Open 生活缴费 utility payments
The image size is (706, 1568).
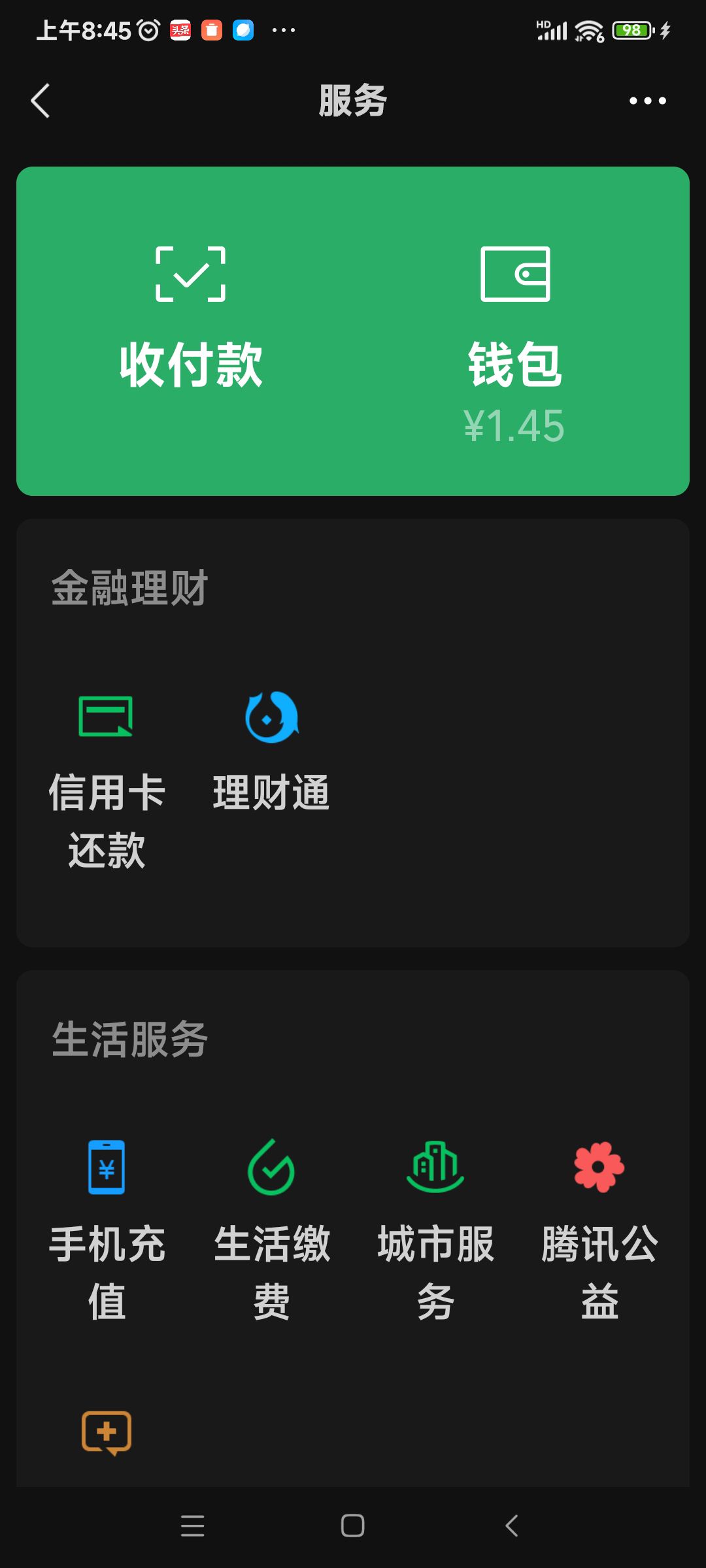[271, 1228]
